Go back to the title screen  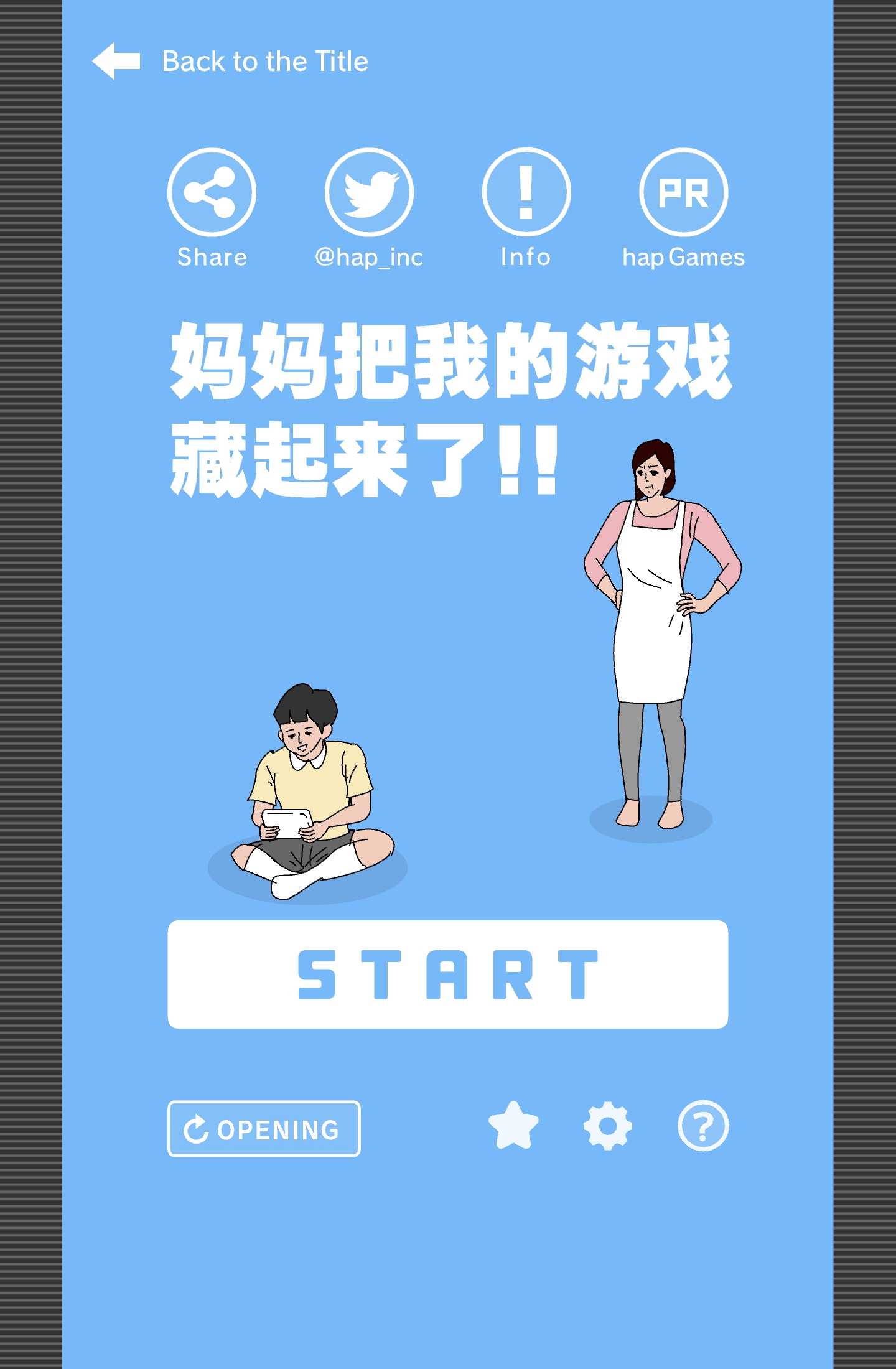pyautogui.click(x=230, y=61)
